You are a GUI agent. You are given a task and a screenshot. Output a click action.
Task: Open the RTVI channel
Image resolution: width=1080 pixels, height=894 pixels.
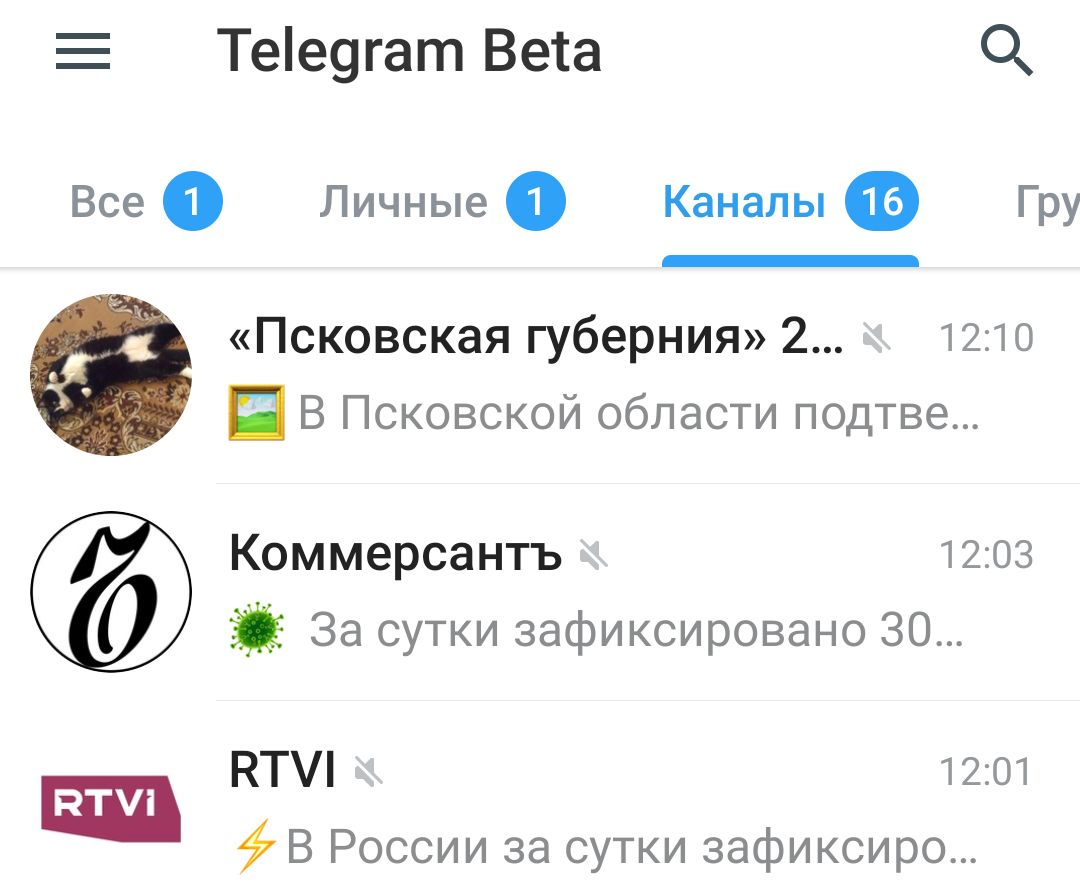pyautogui.click(x=600, y=808)
